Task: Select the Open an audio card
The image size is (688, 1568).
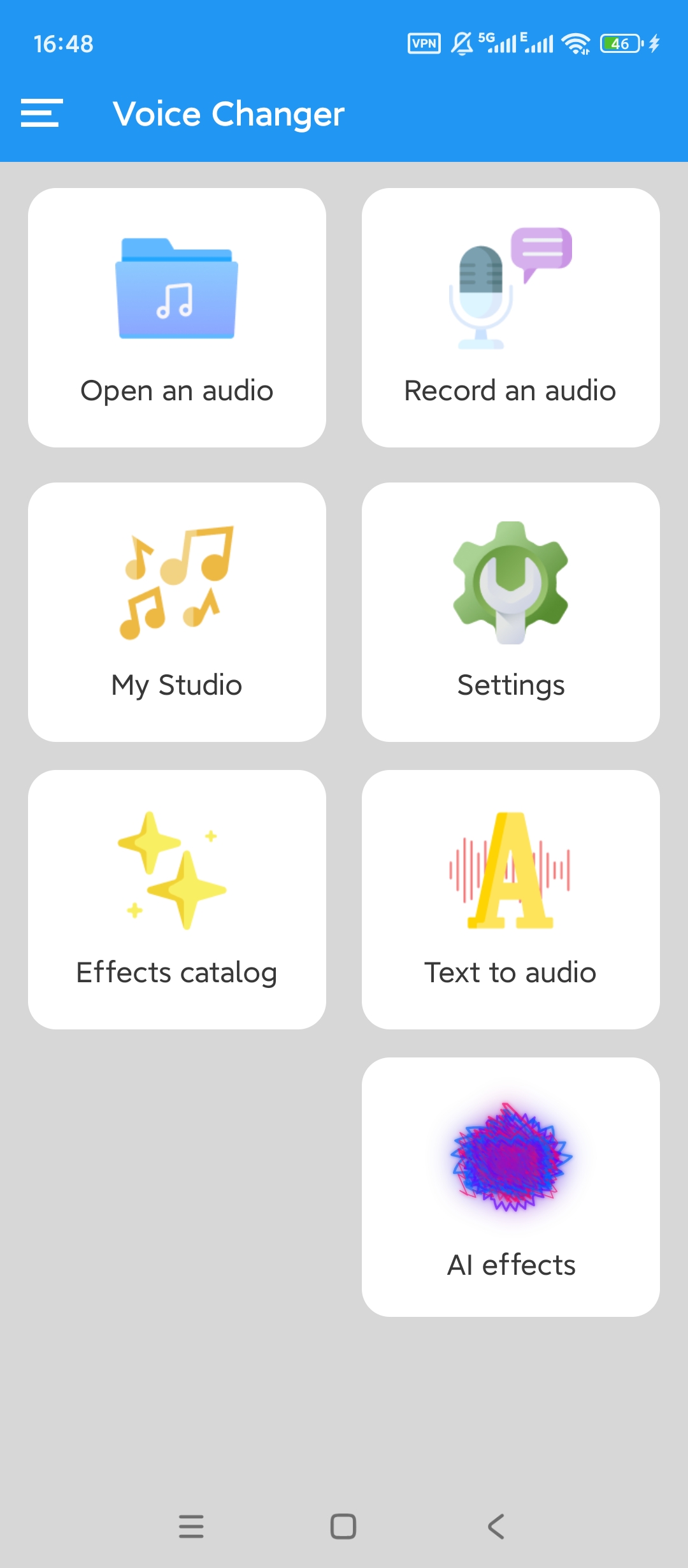Action: [177, 317]
